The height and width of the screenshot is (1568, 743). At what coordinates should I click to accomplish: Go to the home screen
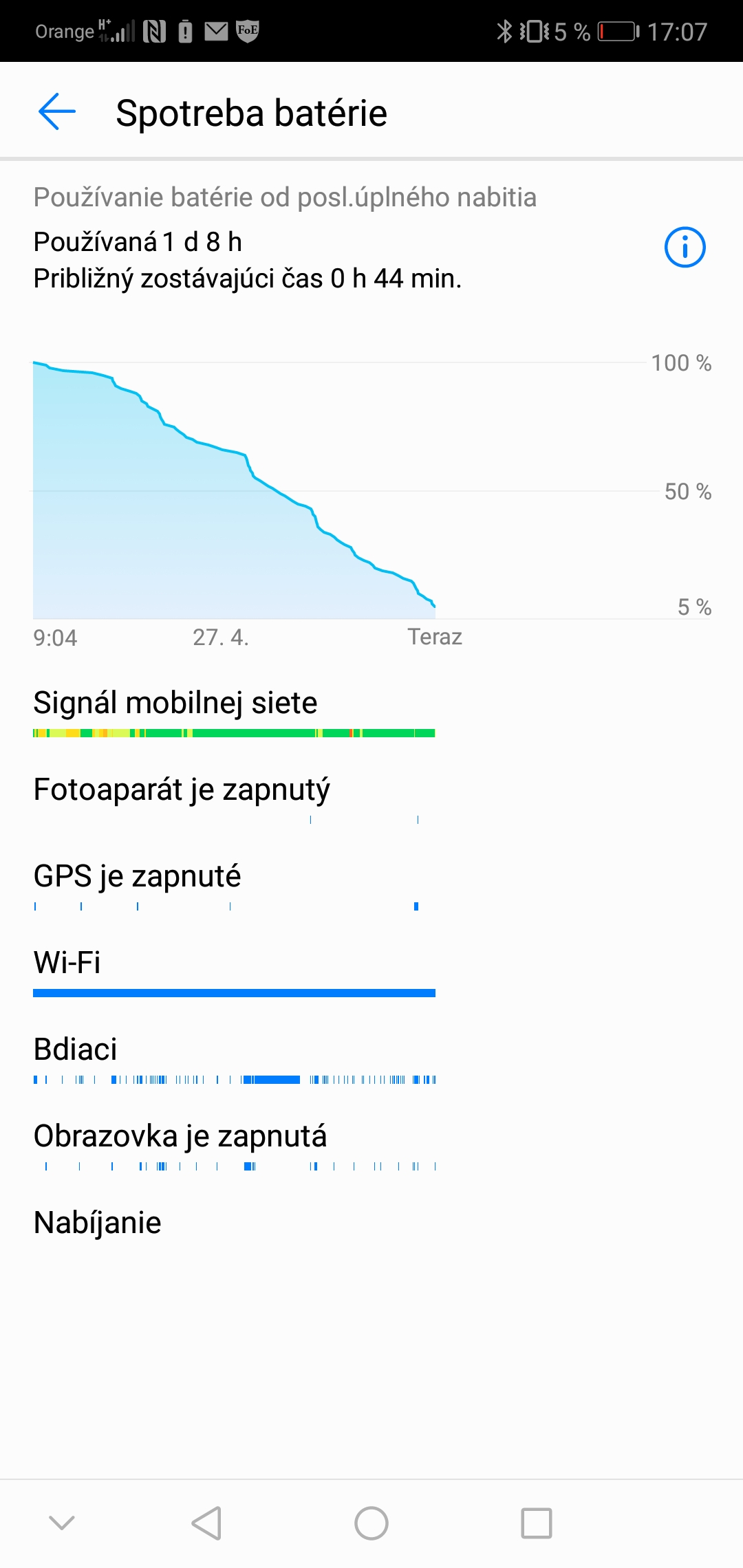[x=371, y=1523]
